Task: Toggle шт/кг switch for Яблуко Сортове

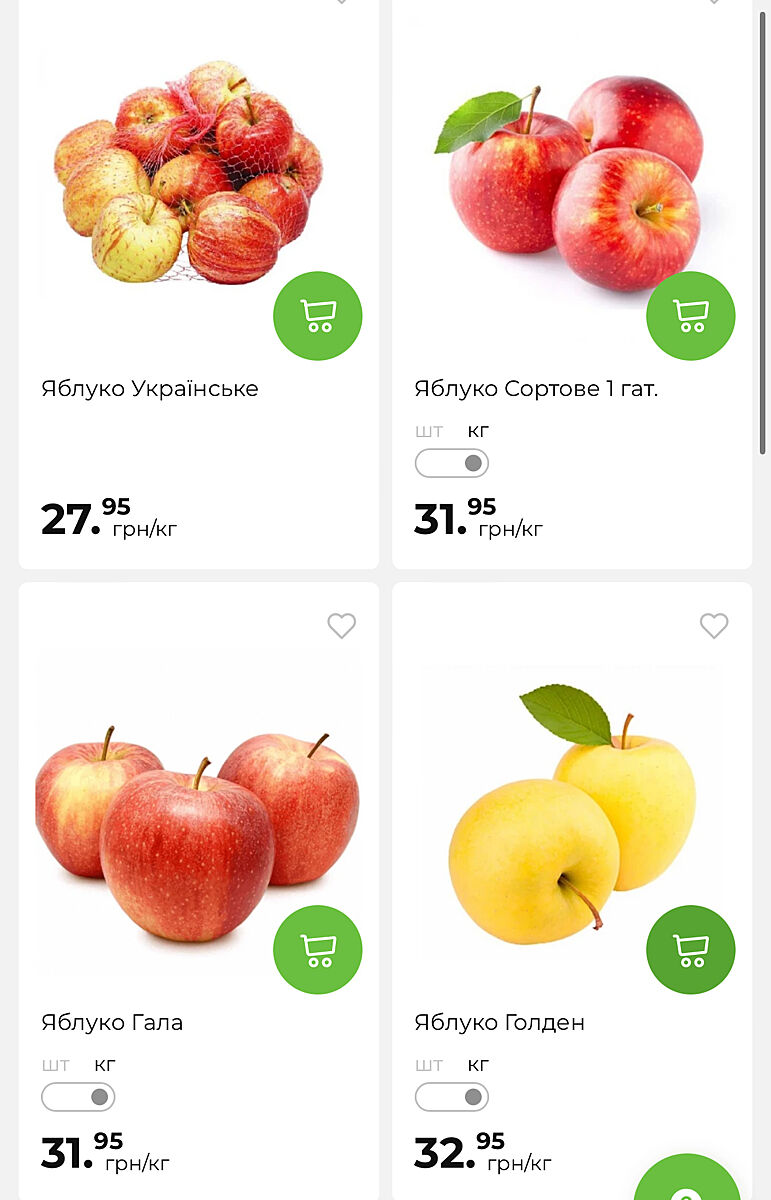Action: (452, 463)
